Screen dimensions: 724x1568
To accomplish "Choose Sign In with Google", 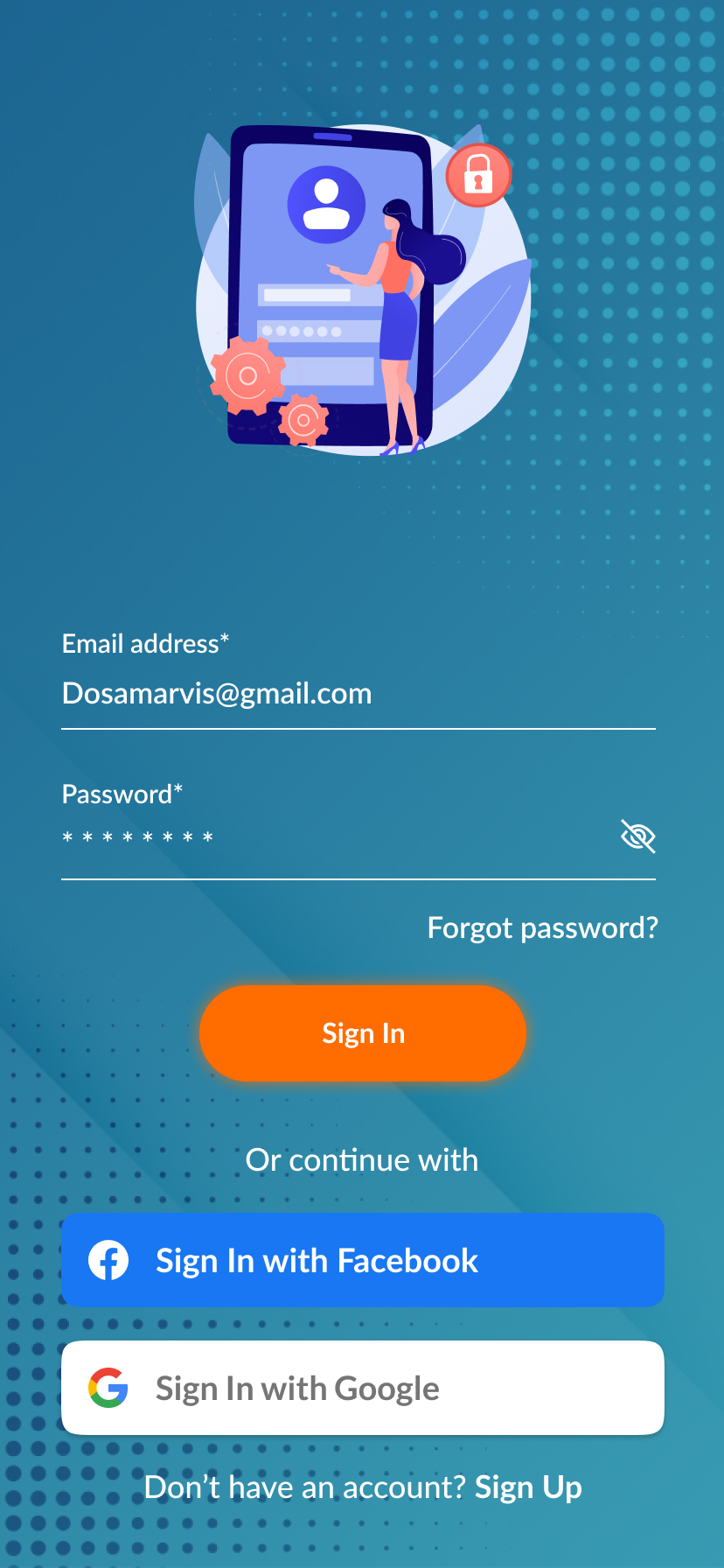I will [x=363, y=1388].
